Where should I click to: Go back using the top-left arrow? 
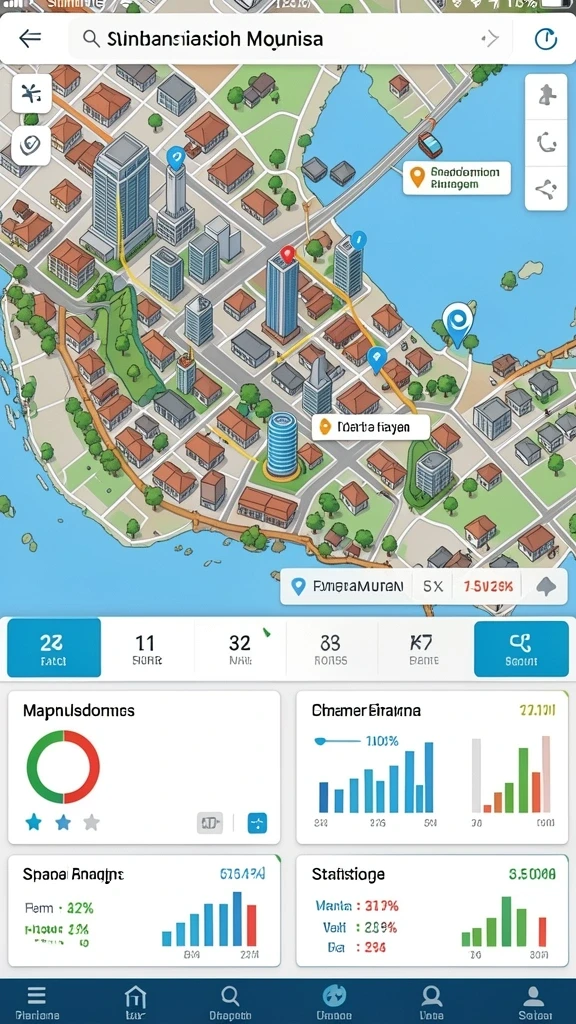coord(30,39)
